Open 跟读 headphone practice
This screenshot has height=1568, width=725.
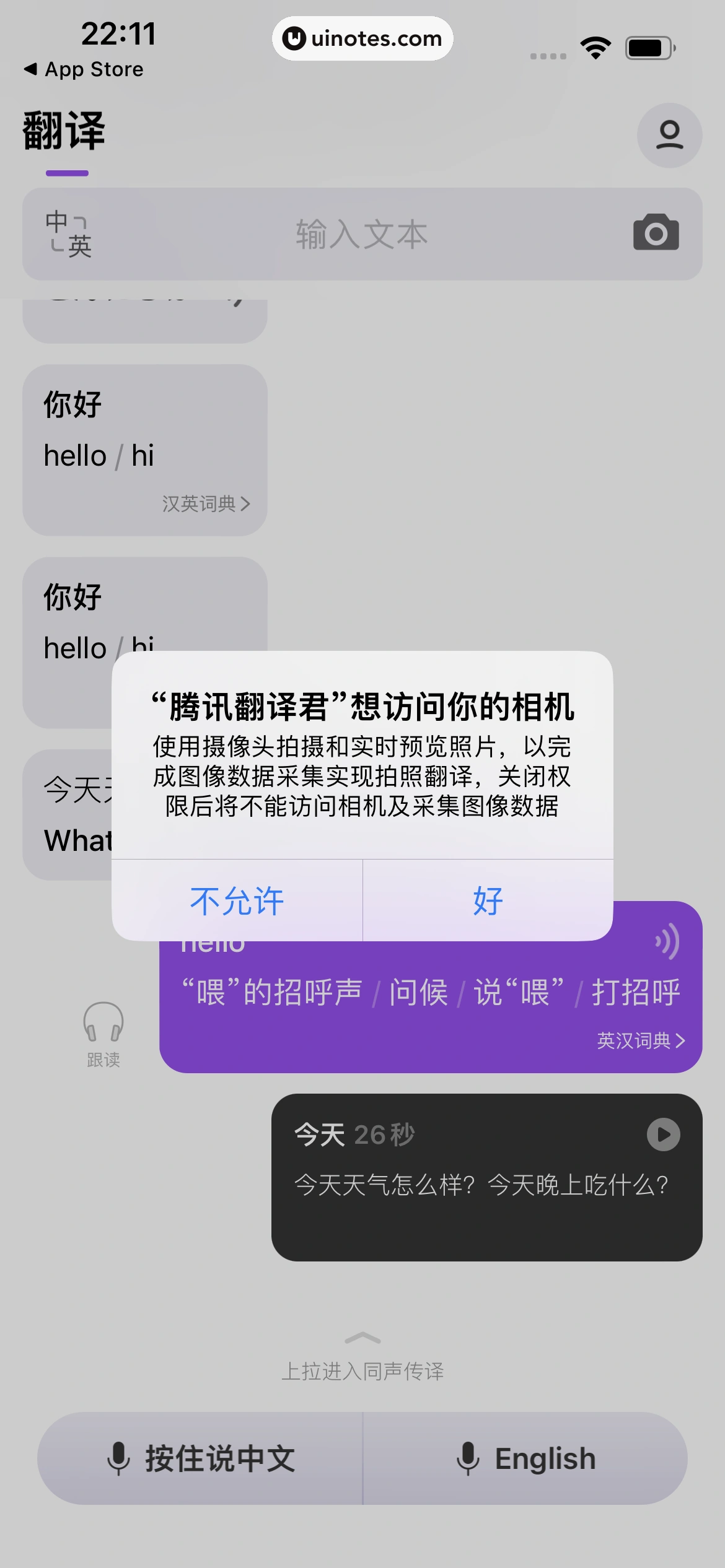[103, 1033]
